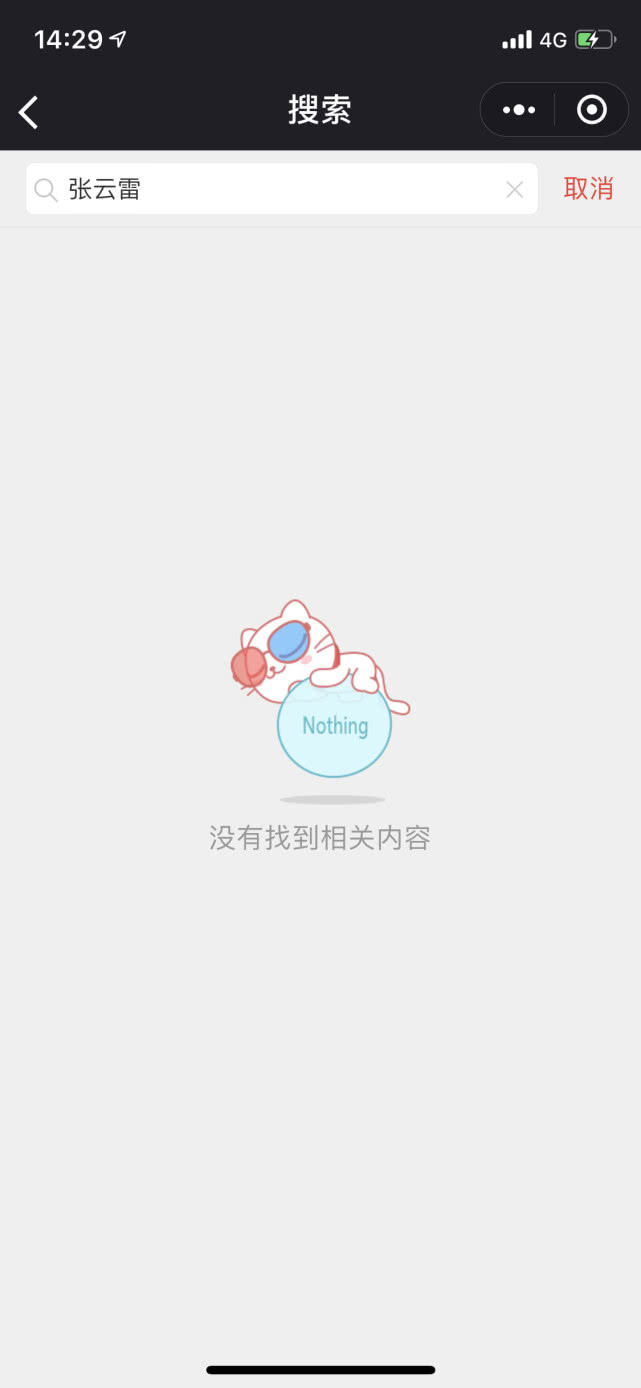Go back using the top-left arrow
This screenshot has height=1388, width=641.
tap(29, 112)
